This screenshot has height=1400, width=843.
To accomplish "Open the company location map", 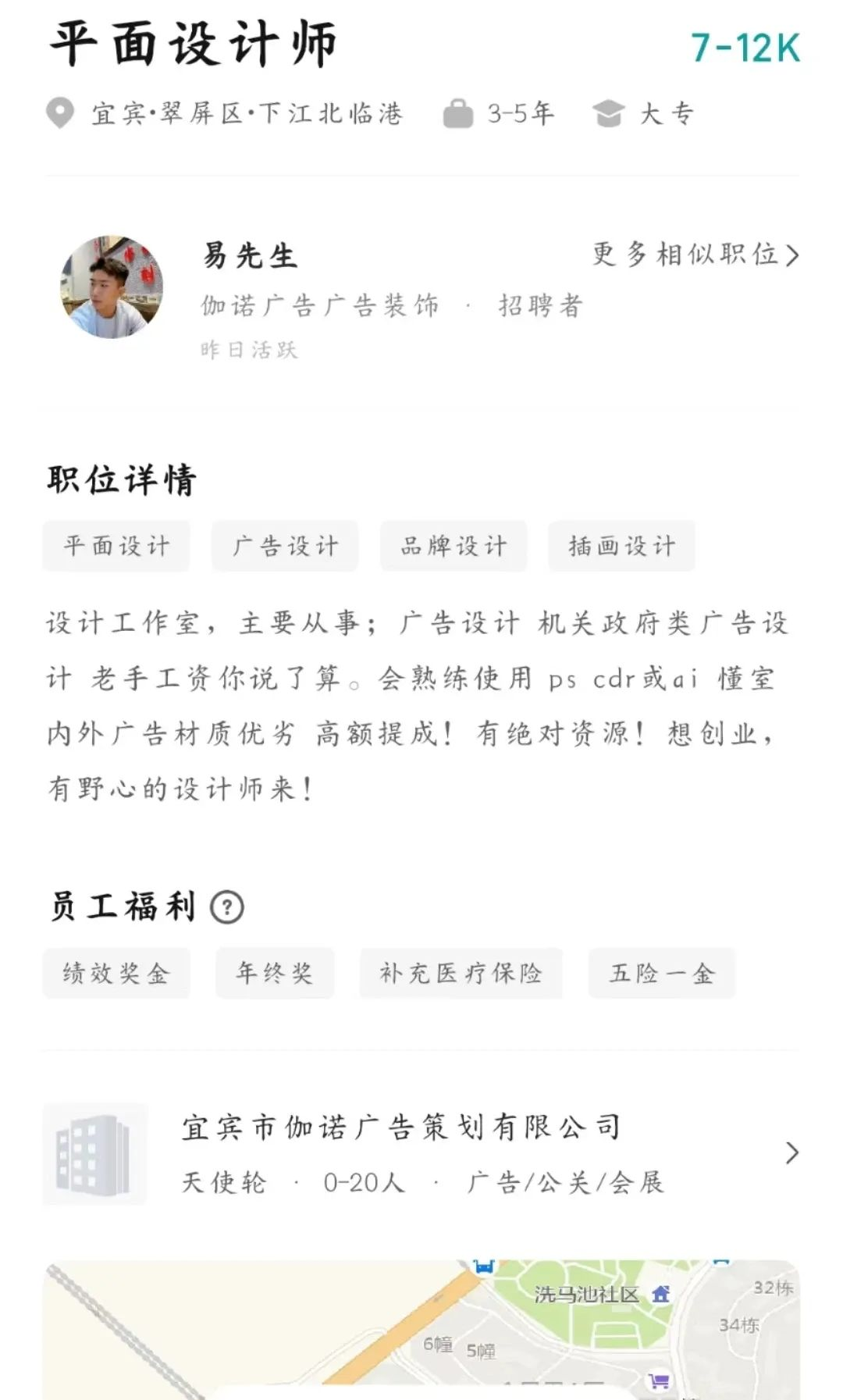I will (x=421, y=1329).
